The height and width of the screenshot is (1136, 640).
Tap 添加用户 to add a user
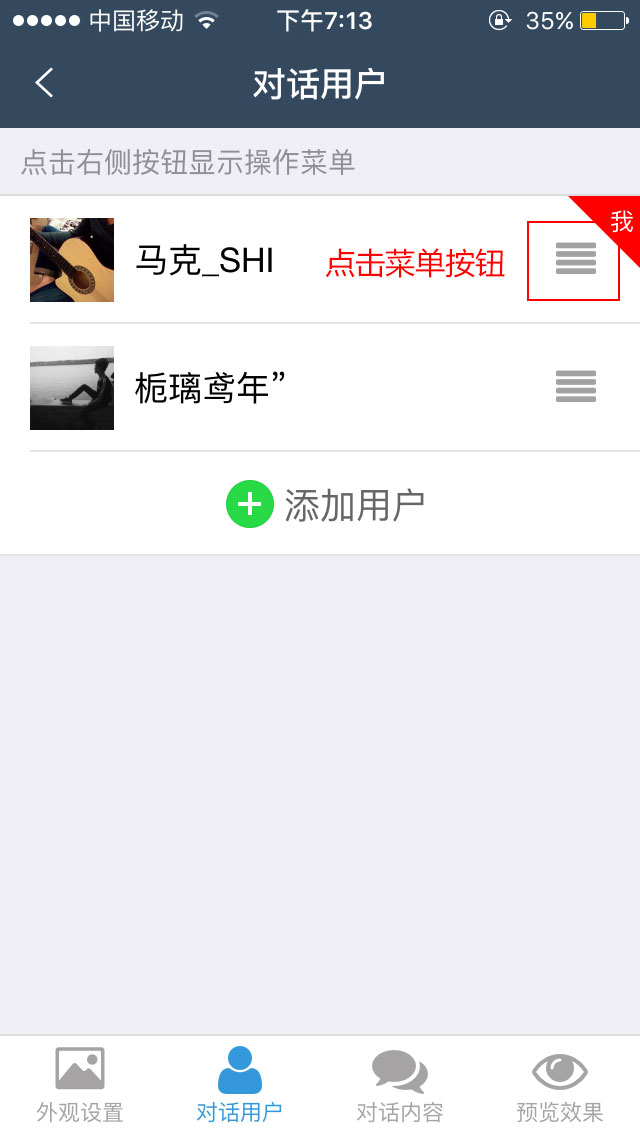point(325,504)
